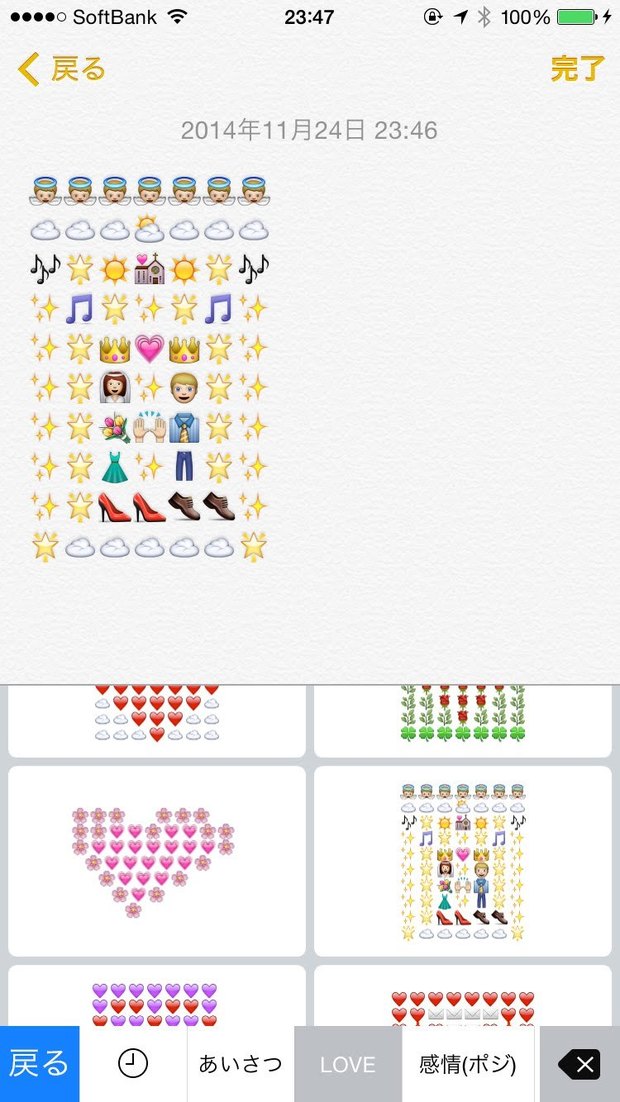Switch to the 感情(ポジ) category
Image resolution: width=620 pixels, height=1102 pixels.
[468, 1064]
